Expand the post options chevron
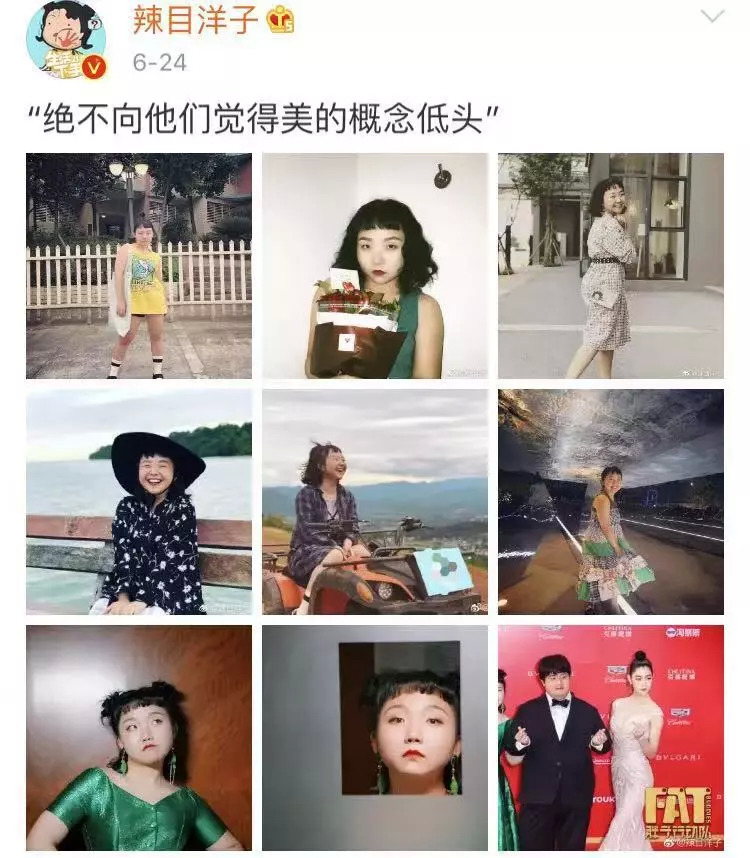The width and height of the screenshot is (750, 858). click(x=712, y=16)
